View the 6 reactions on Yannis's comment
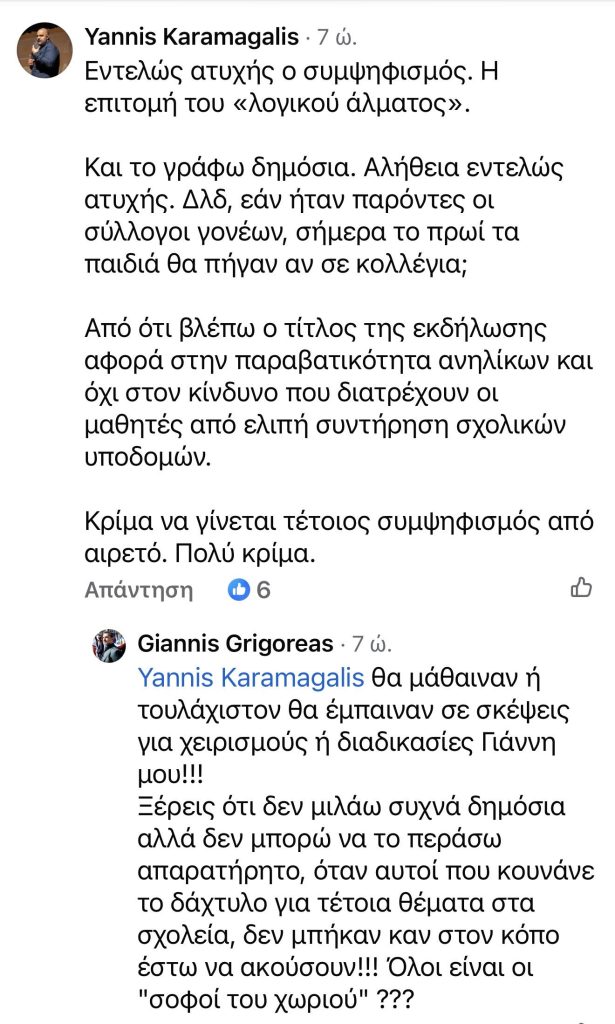This screenshot has height=1024, width=615. tap(250, 589)
